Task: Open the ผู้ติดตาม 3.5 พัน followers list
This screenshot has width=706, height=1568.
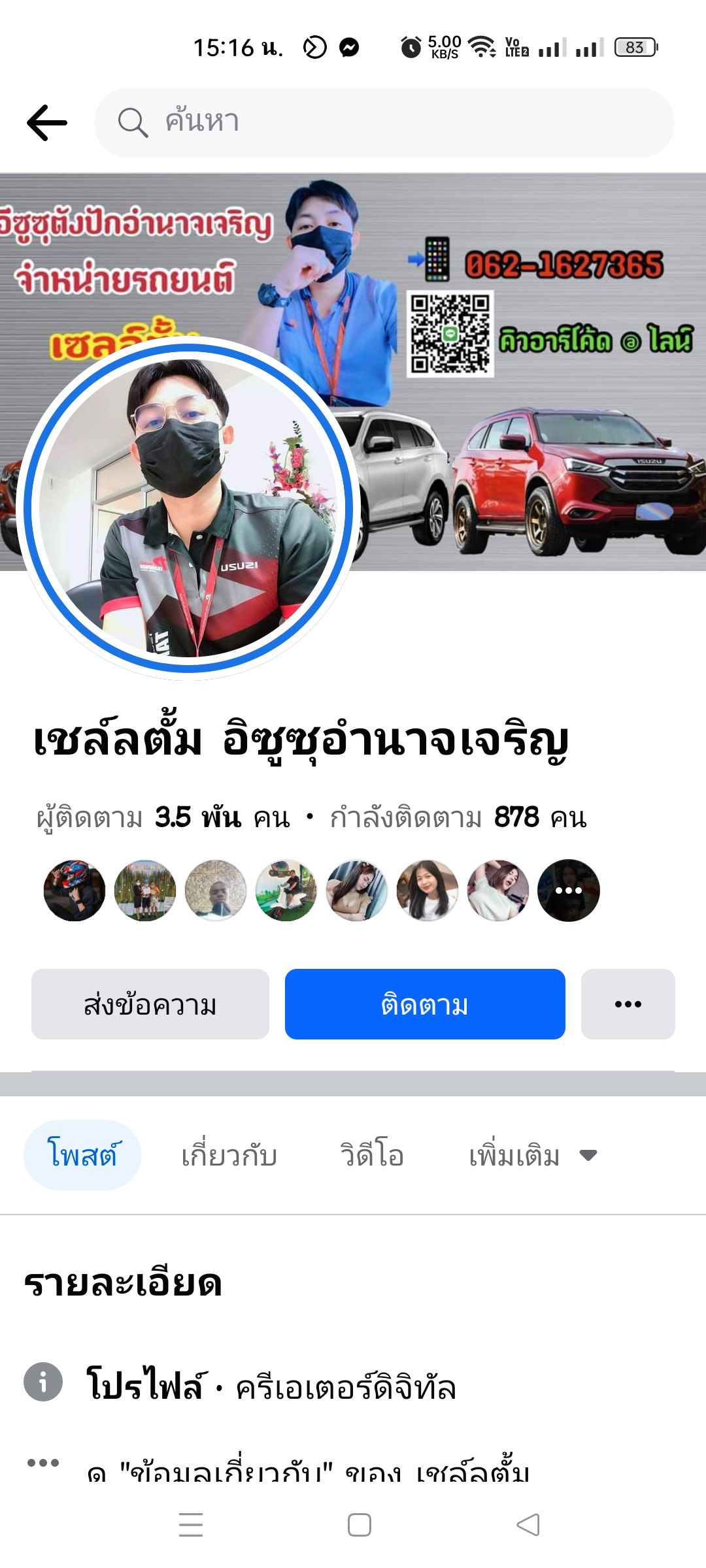Action: click(163, 818)
